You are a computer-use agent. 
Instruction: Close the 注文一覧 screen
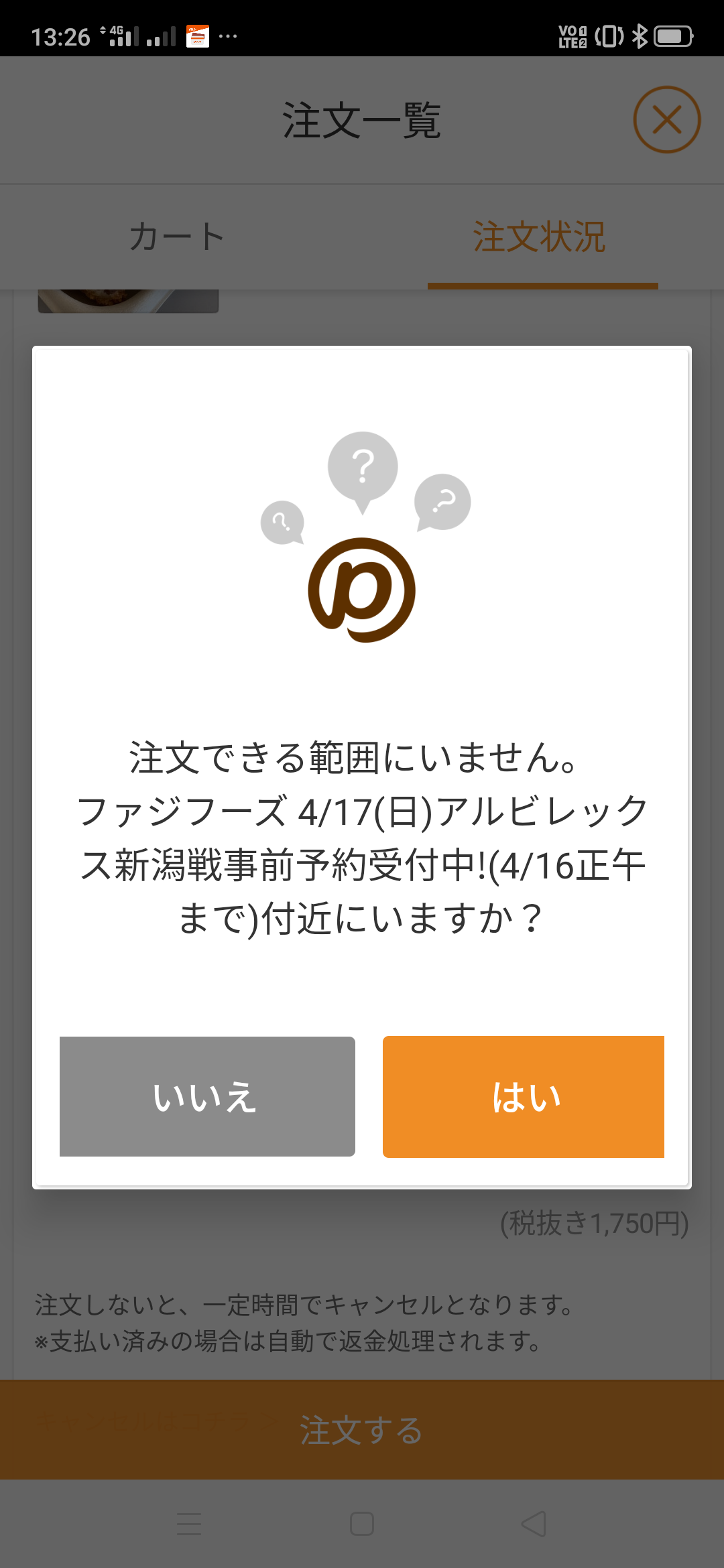[x=666, y=120]
